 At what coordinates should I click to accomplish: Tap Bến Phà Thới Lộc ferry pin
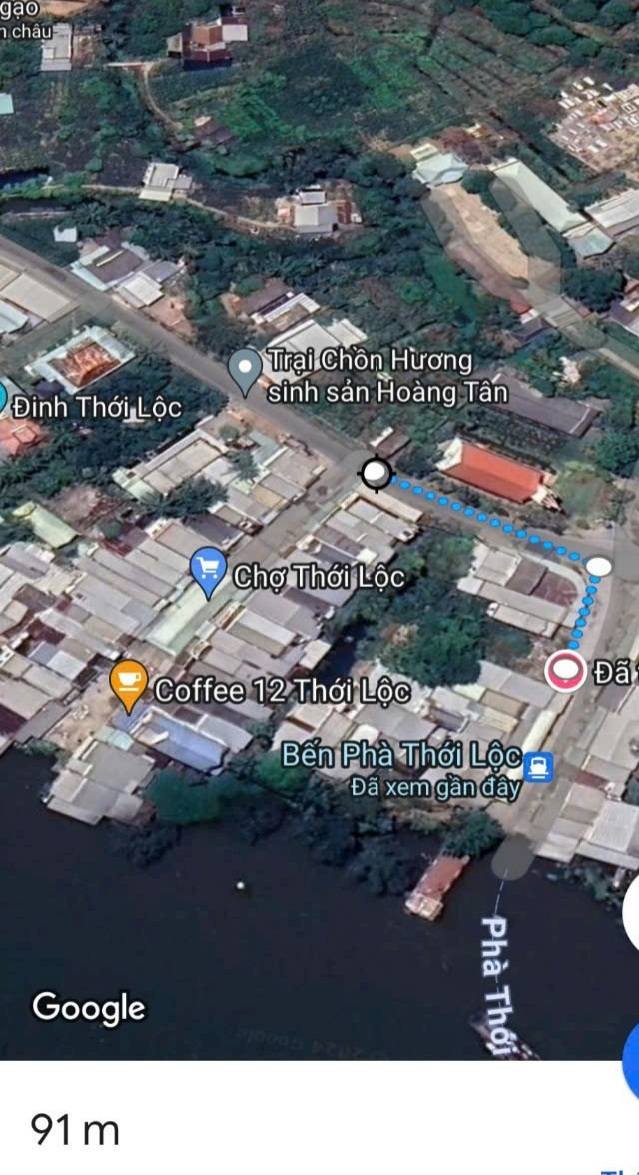(x=539, y=767)
